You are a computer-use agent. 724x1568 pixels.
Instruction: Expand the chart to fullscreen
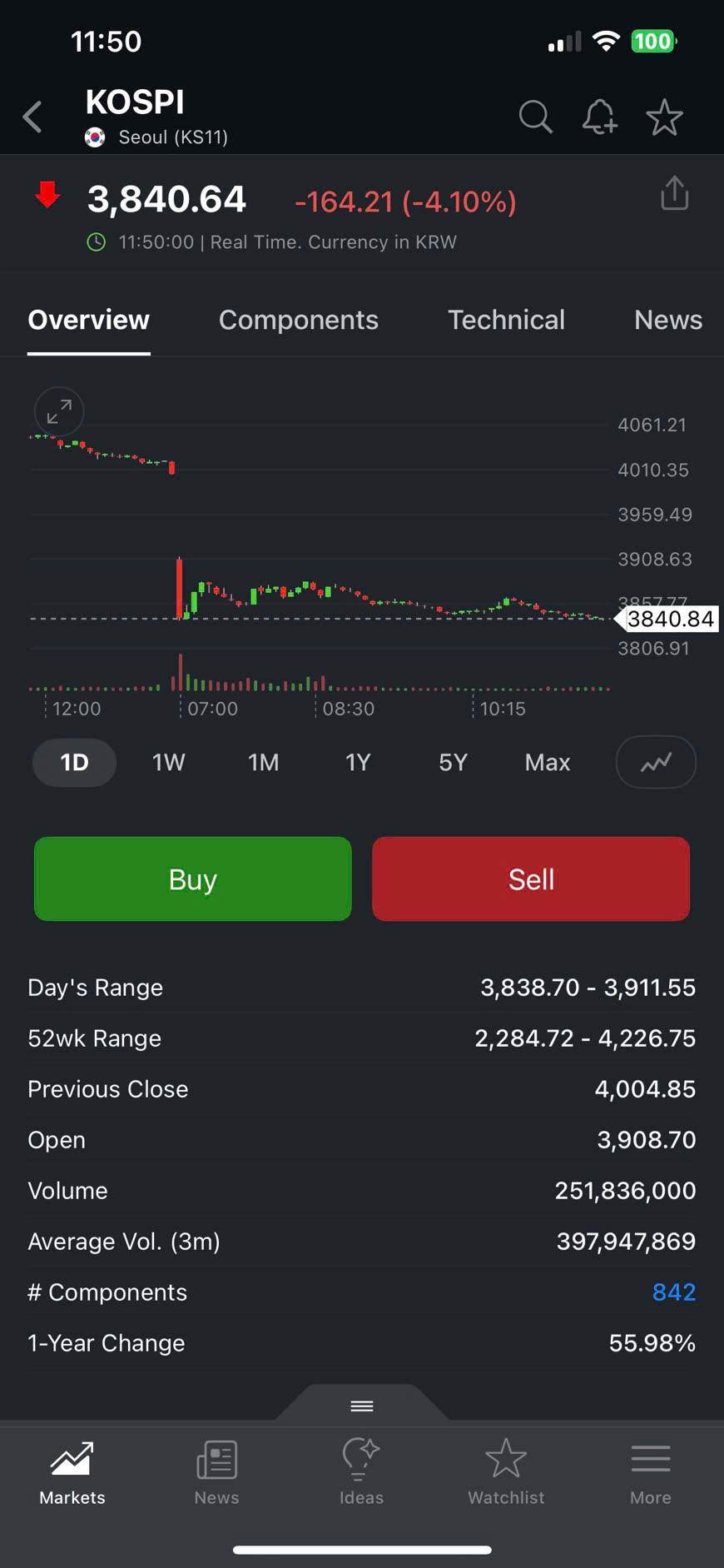tap(59, 411)
